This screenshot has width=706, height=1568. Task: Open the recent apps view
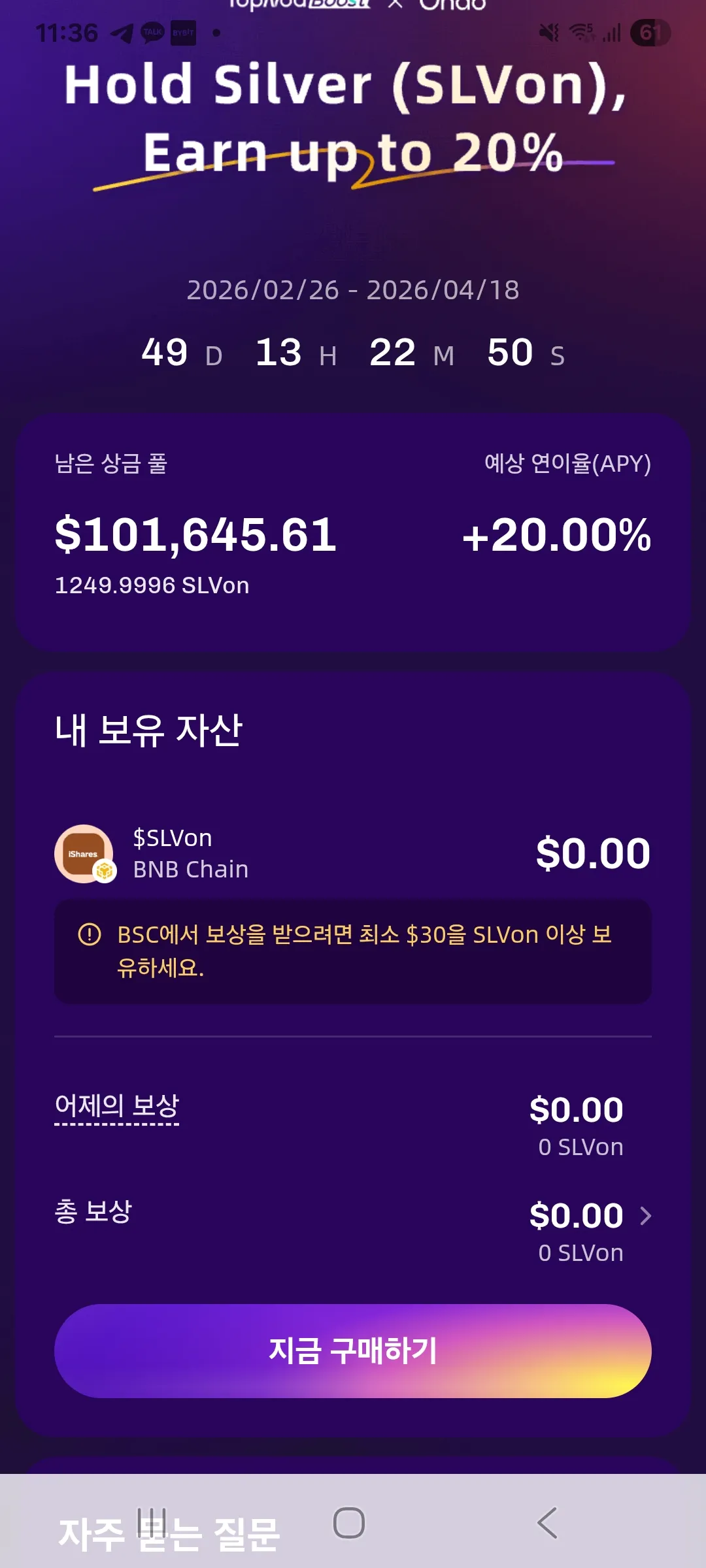click(x=152, y=1523)
